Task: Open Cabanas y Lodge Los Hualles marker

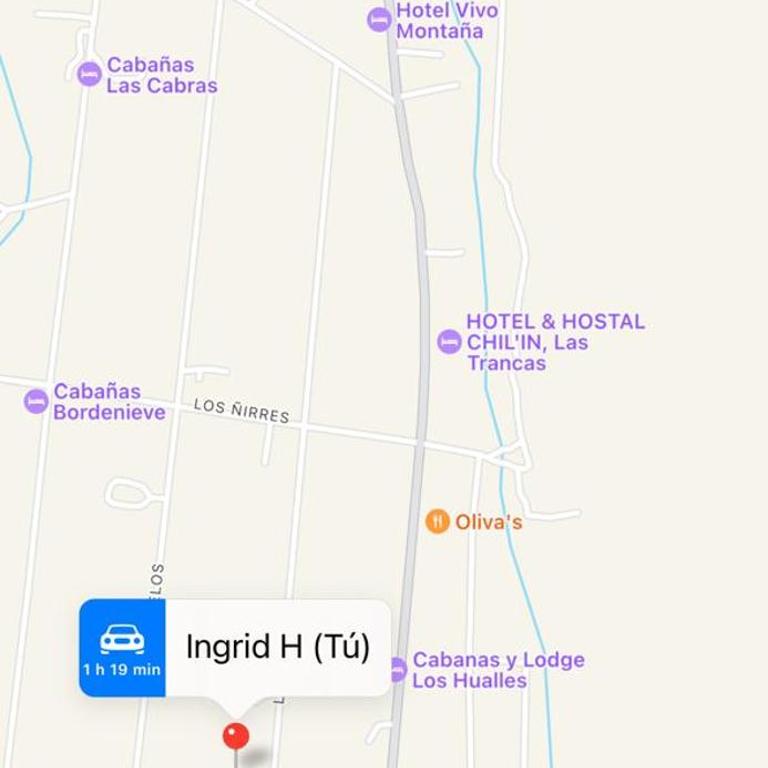Action: pos(398,669)
